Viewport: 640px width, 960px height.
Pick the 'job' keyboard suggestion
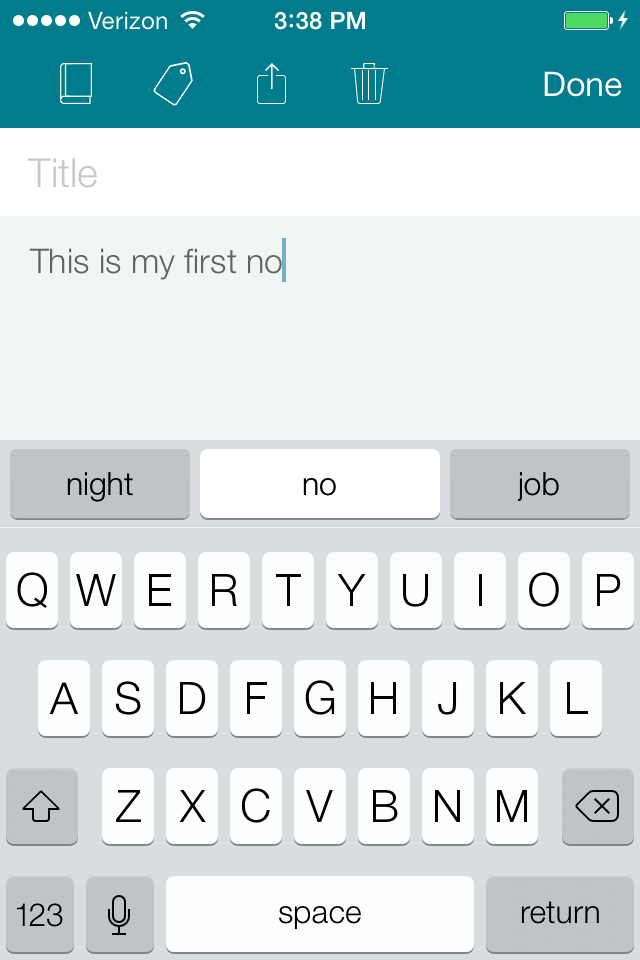[539, 485]
